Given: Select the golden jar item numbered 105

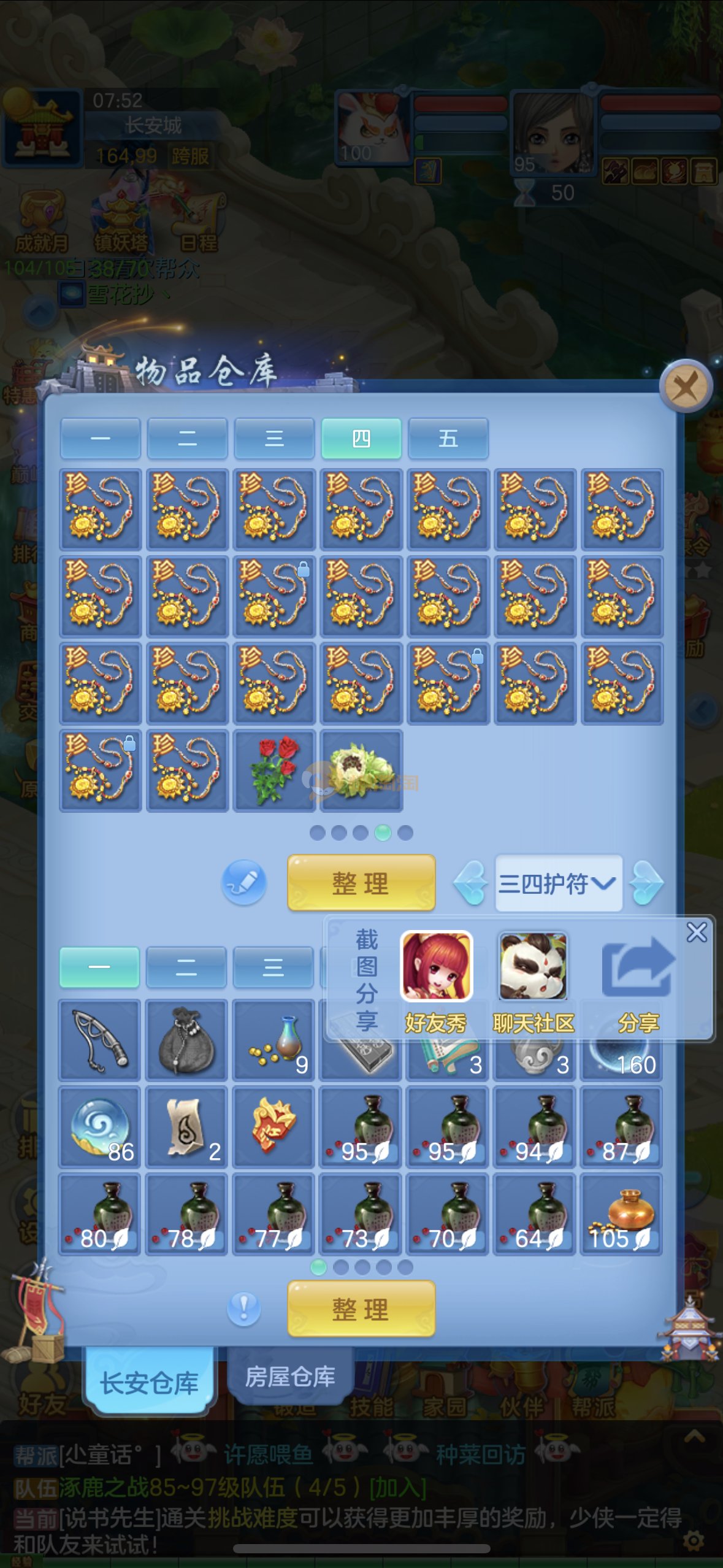Looking at the screenshot, I should pyautogui.click(x=621, y=1214).
